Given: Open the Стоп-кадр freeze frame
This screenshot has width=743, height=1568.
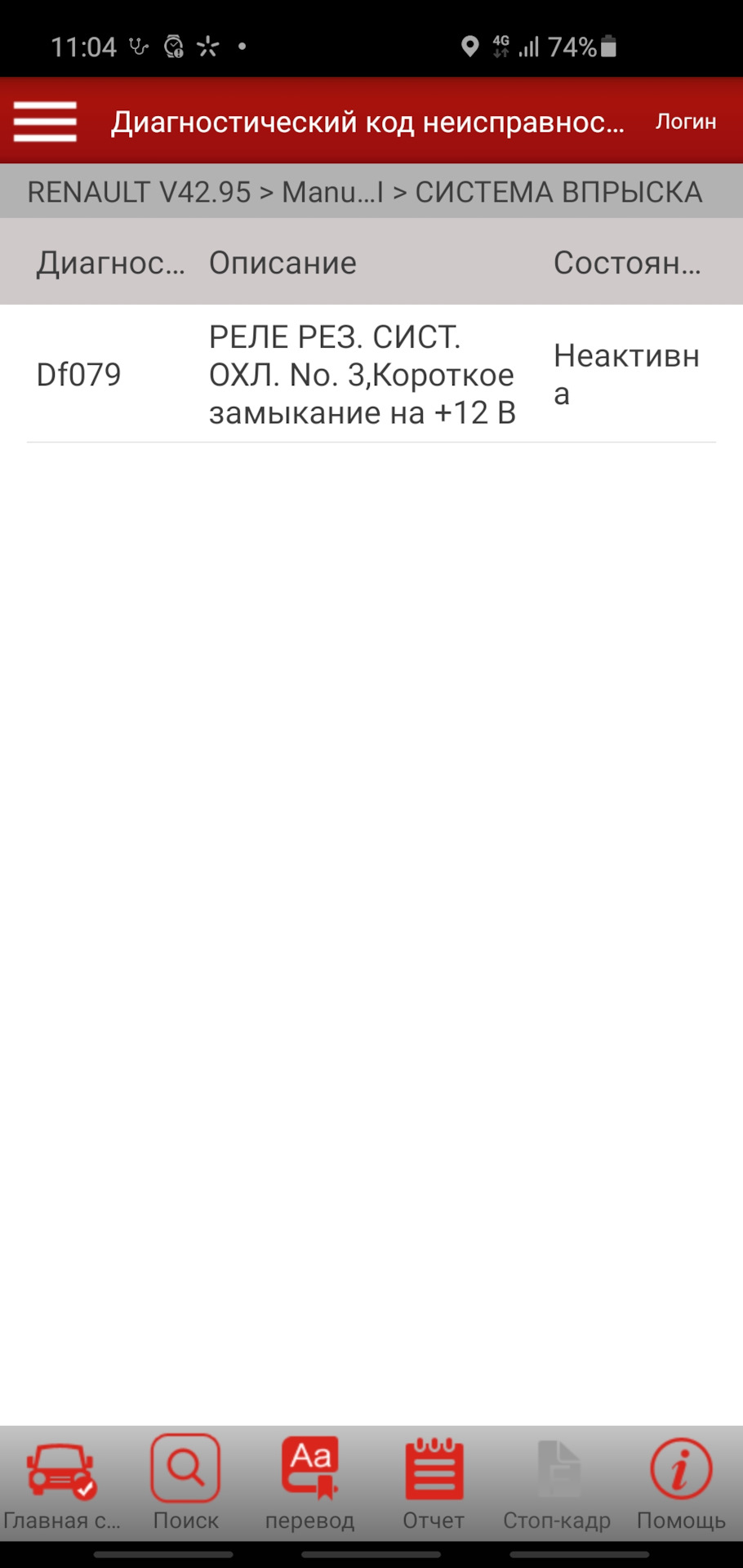Looking at the screenshot, I should pos(557,1482).
